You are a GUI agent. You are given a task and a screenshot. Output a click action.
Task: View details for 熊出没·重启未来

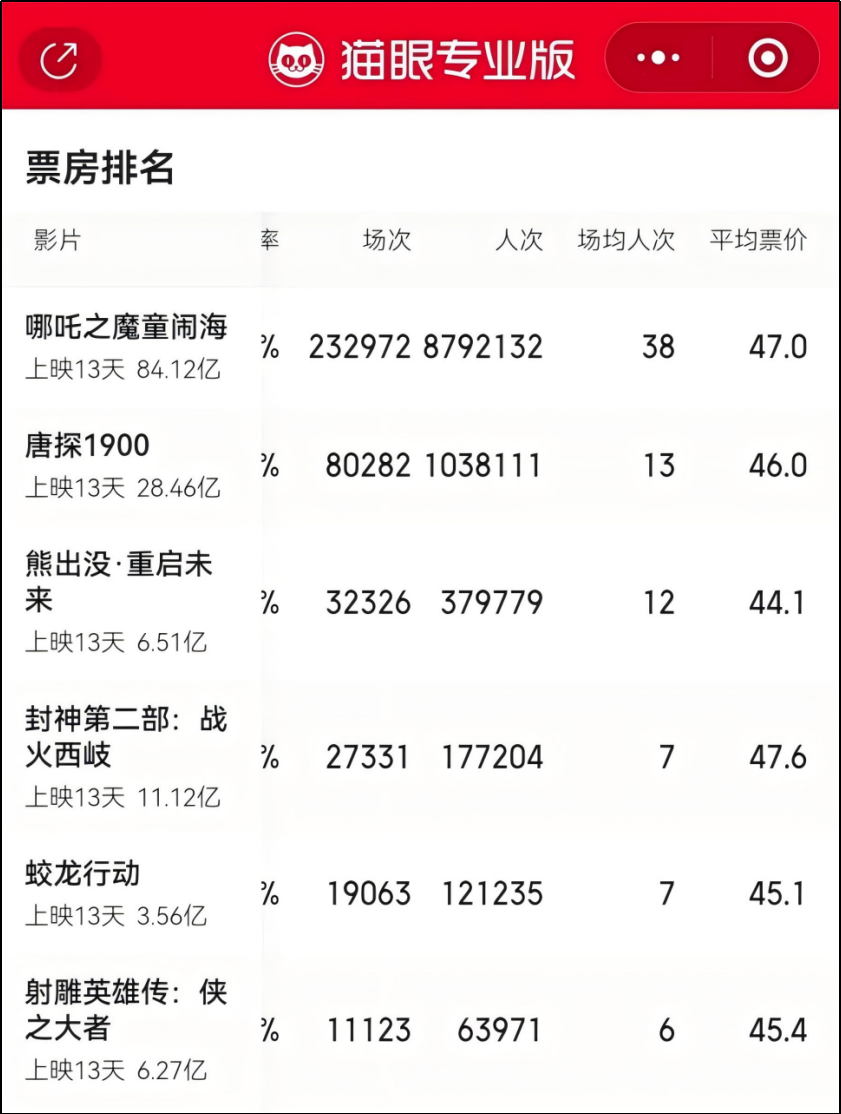[x=420, y=602]
